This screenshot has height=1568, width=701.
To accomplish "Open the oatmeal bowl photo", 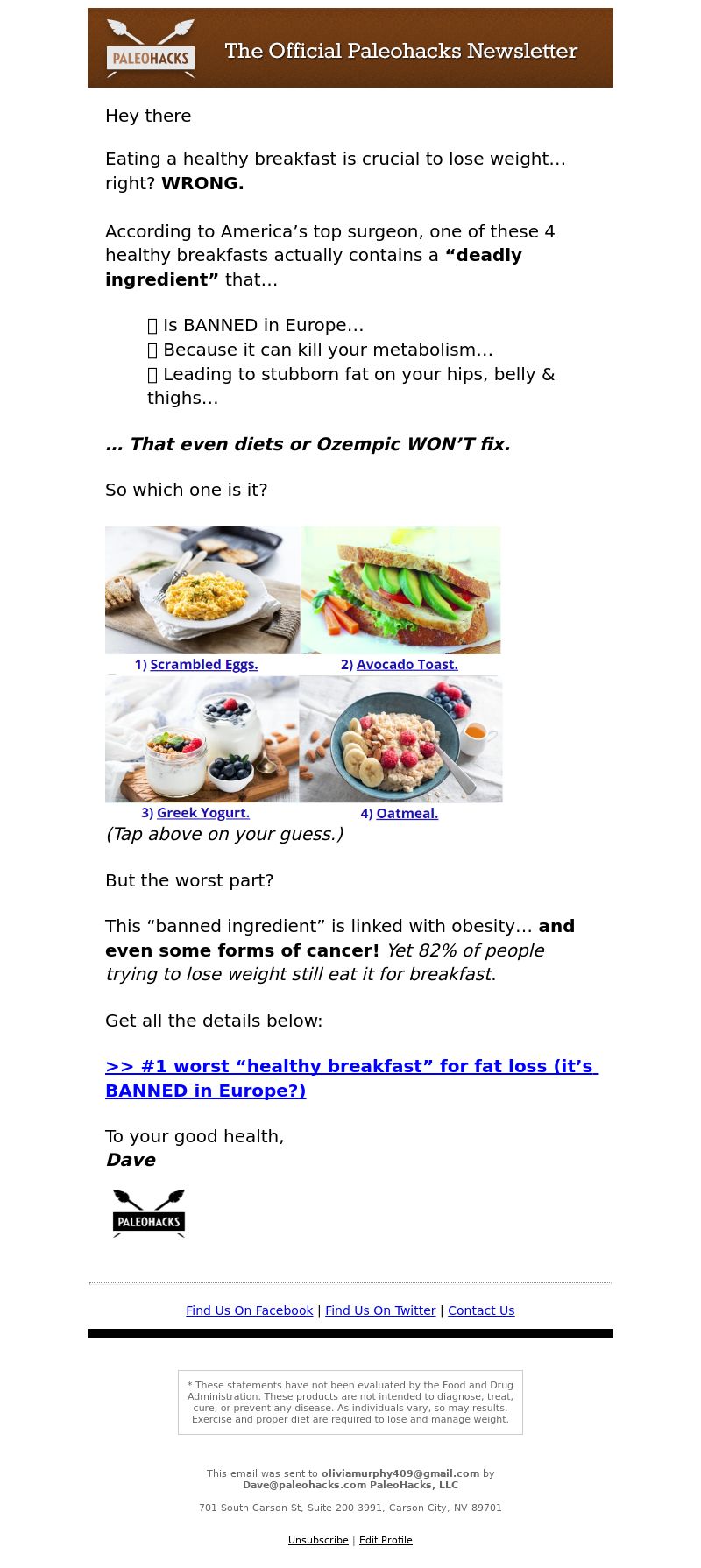I will (400, 738).
